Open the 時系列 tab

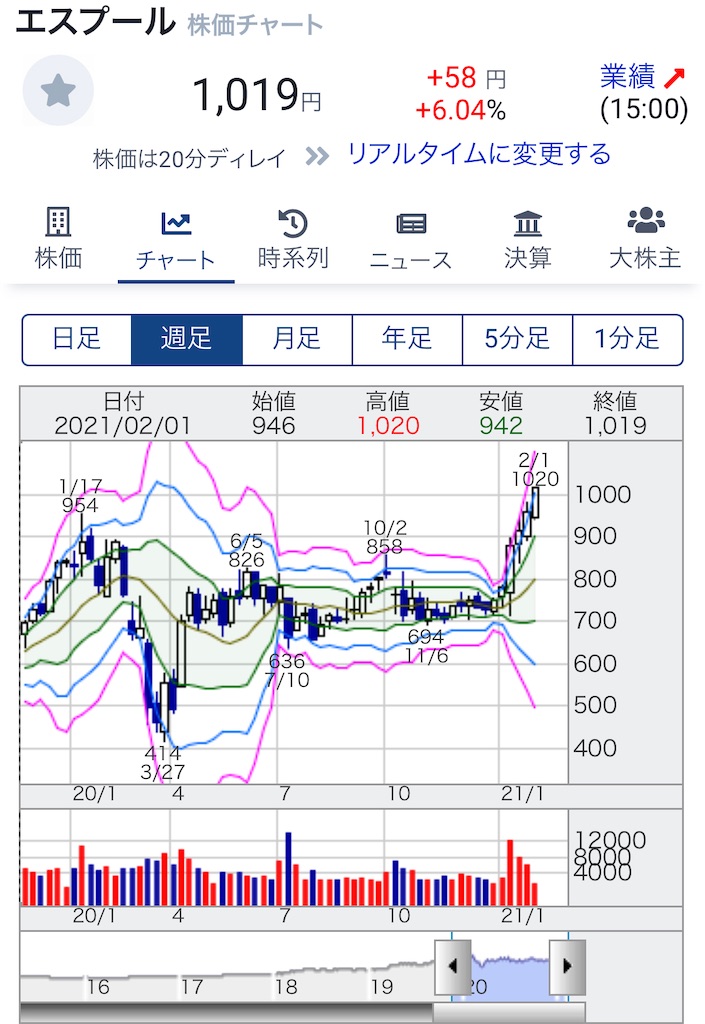[293, 240]
